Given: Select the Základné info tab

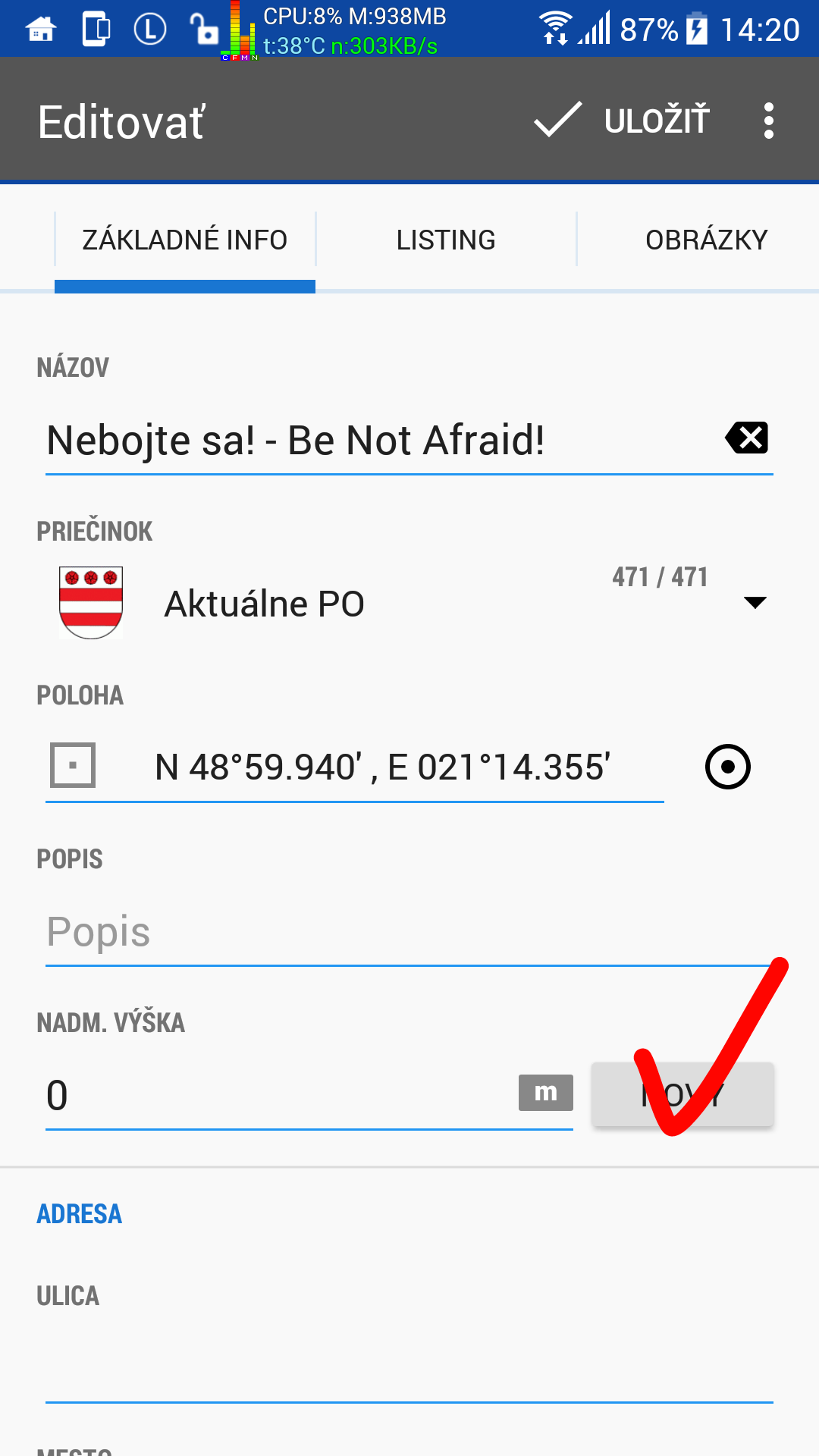Looking at the screenshot, I should (185, 240).
